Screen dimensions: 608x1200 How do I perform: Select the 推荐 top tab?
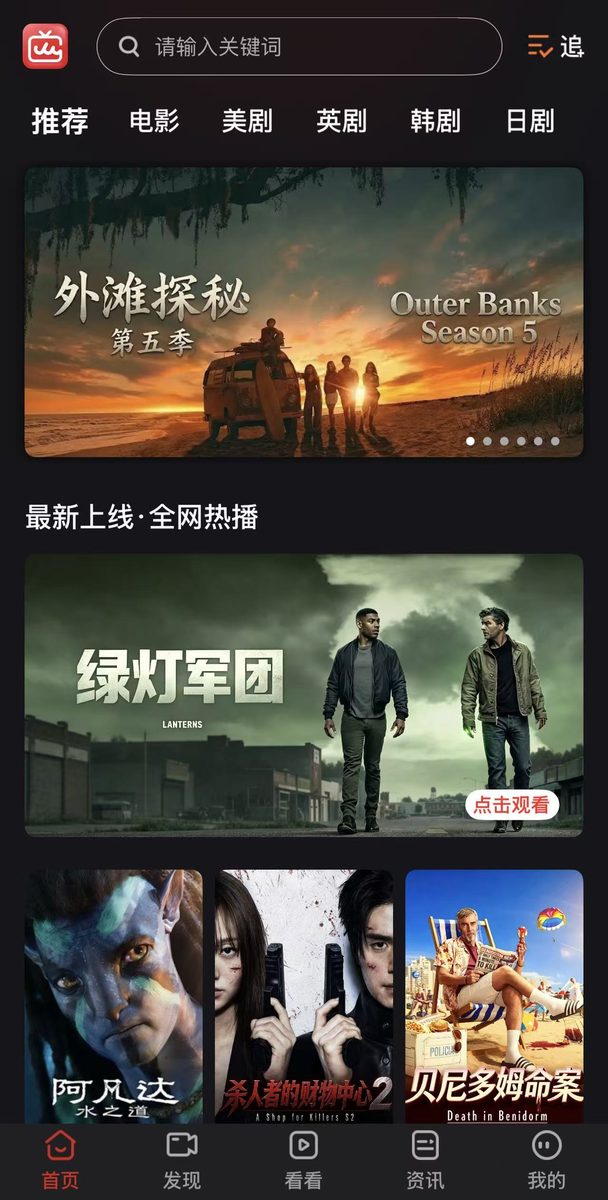[x=60, y=122]
